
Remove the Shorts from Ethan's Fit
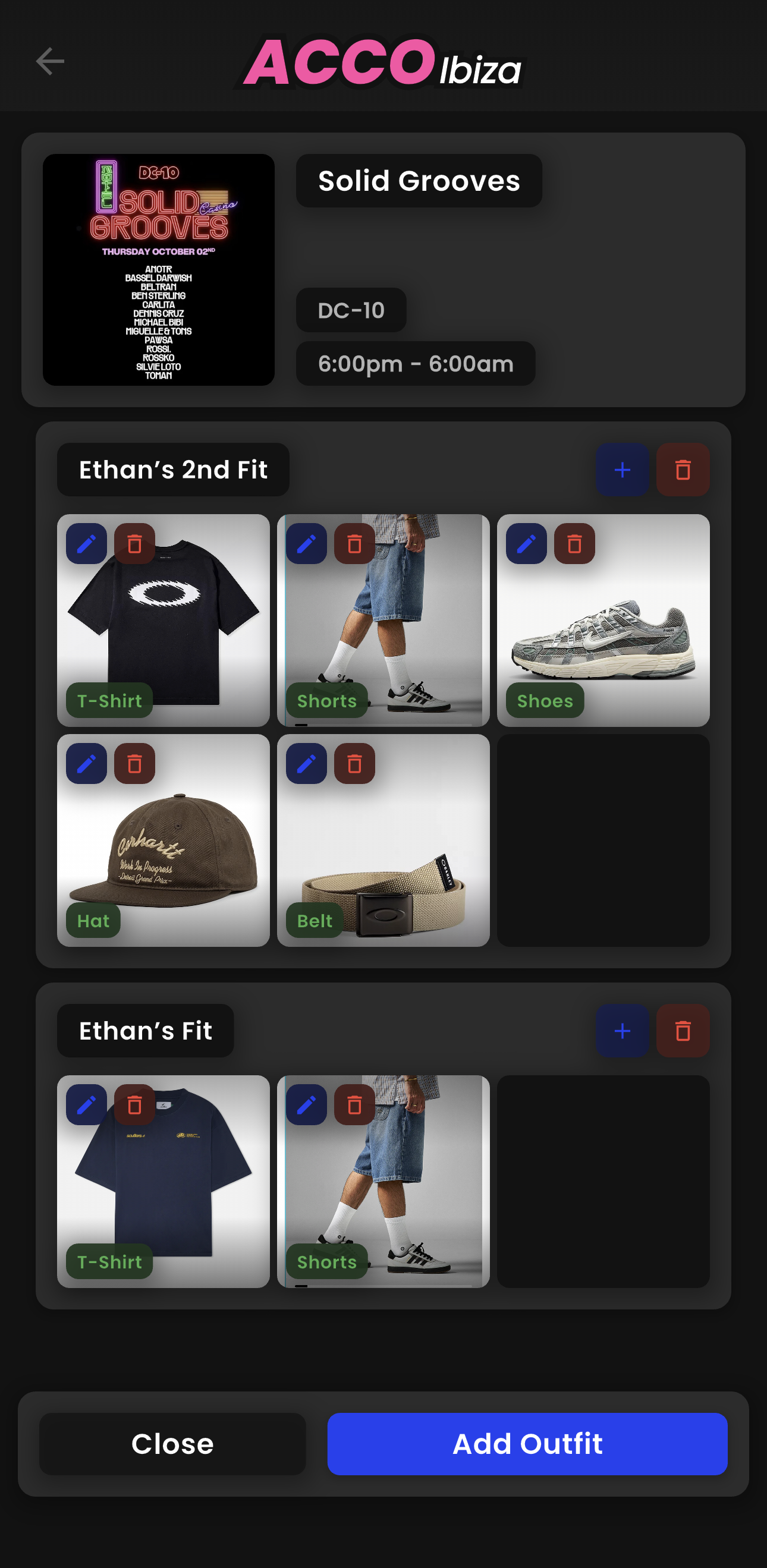pyautogui.click(x=354, y=1104)
